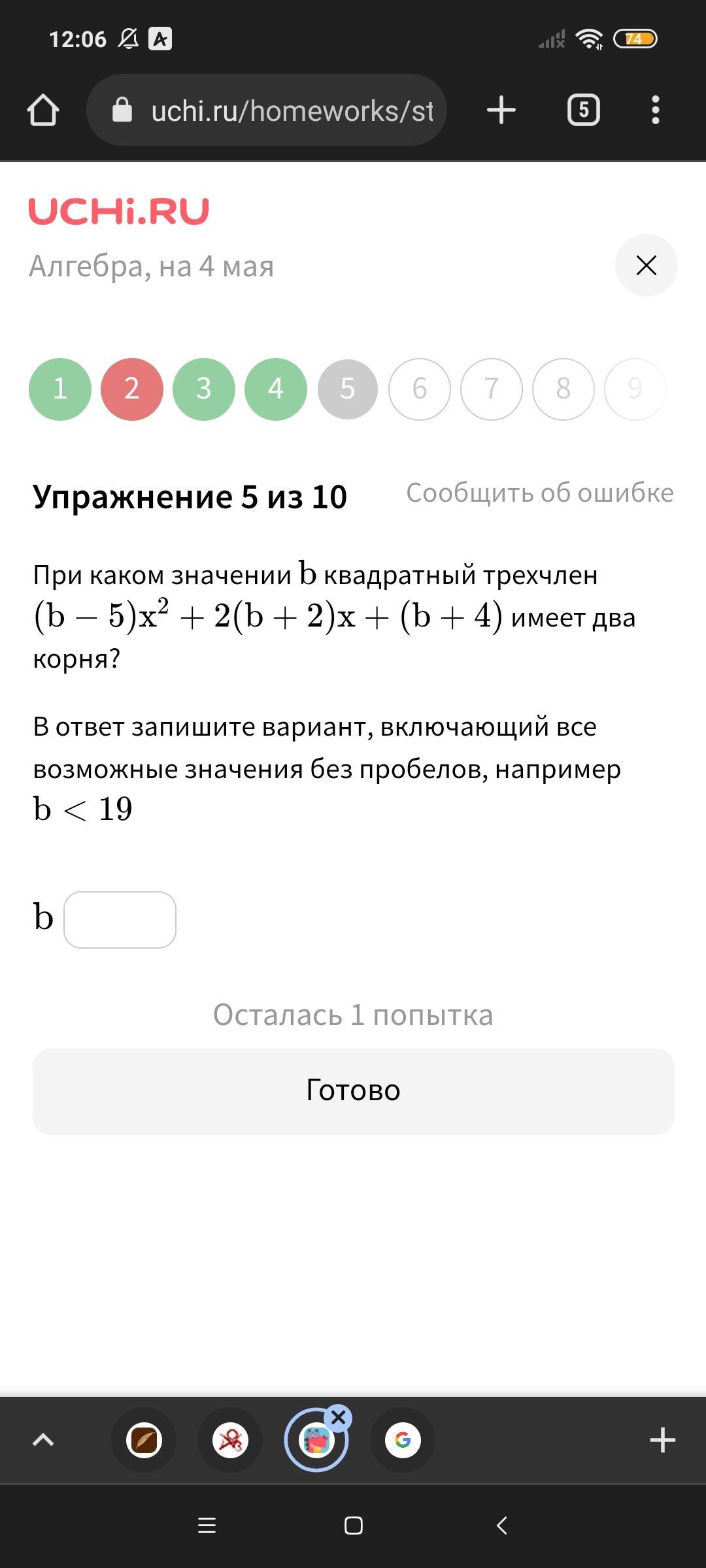The height and width of the screenshot is (1568, 706).
Task: Go back with system navigation arrow
Action: coord(501,1526)
